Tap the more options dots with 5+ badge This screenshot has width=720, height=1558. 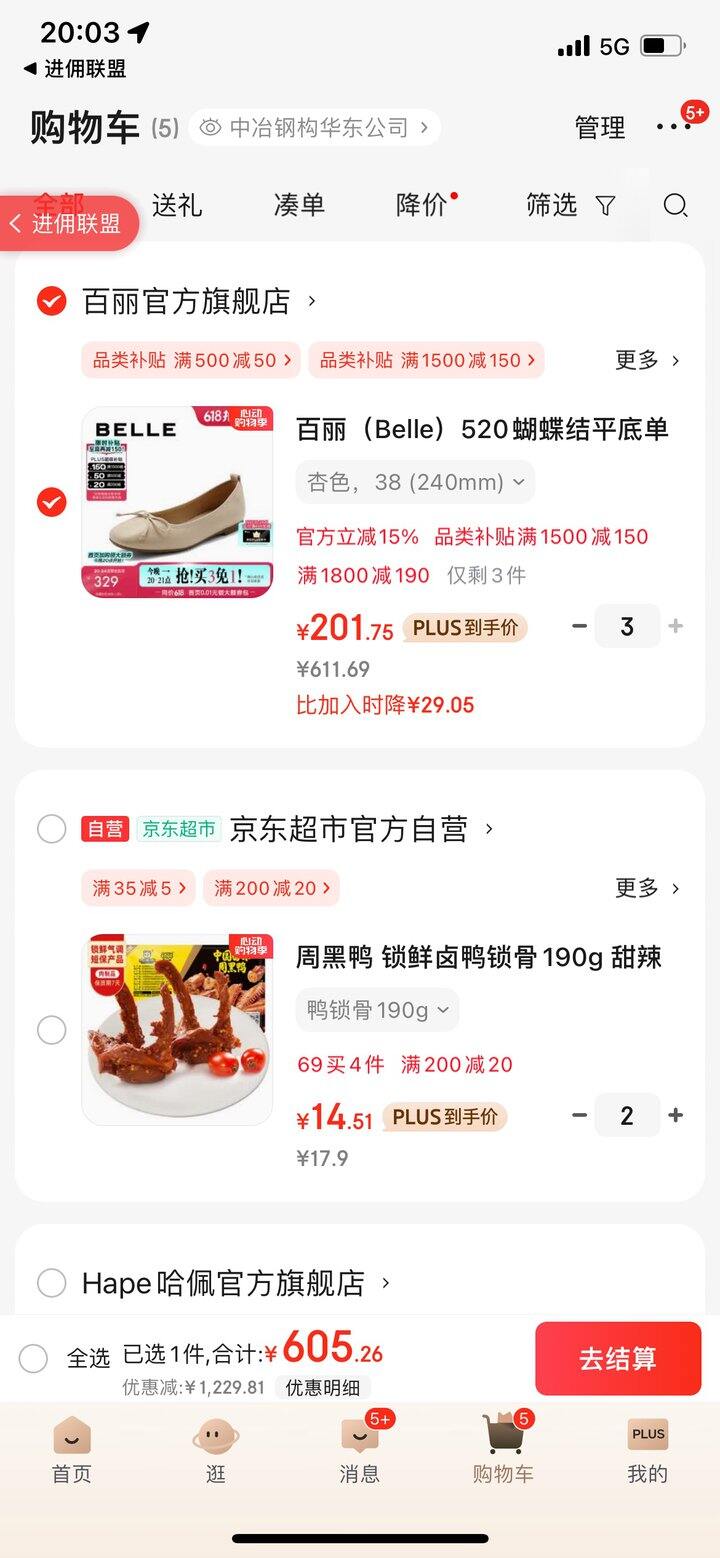pos(672,127)
